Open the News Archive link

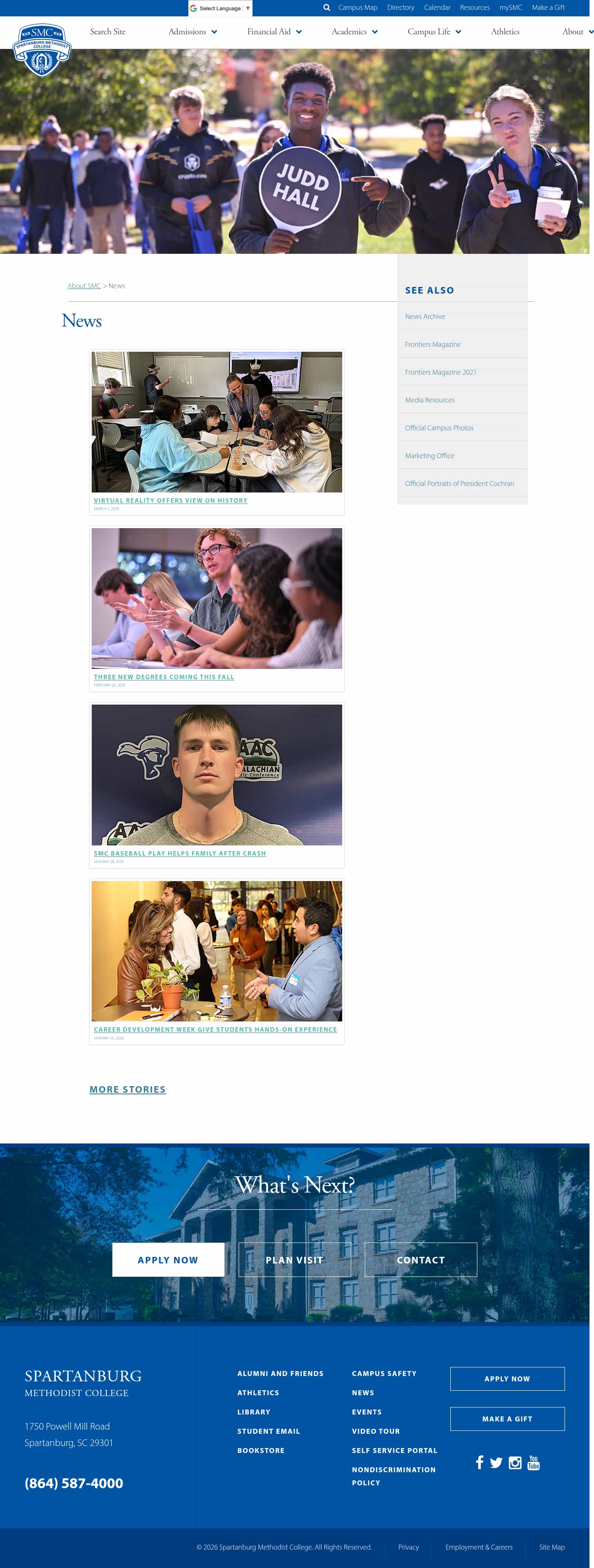tap(425, 316)
